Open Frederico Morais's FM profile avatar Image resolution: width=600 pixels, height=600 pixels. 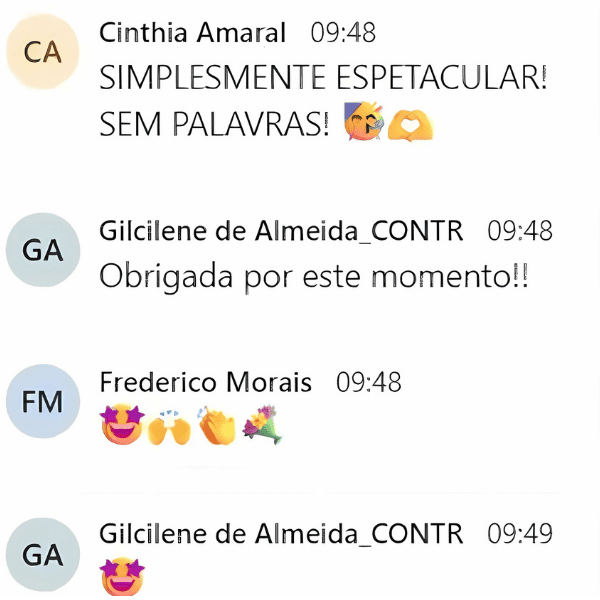click(42, 402)
